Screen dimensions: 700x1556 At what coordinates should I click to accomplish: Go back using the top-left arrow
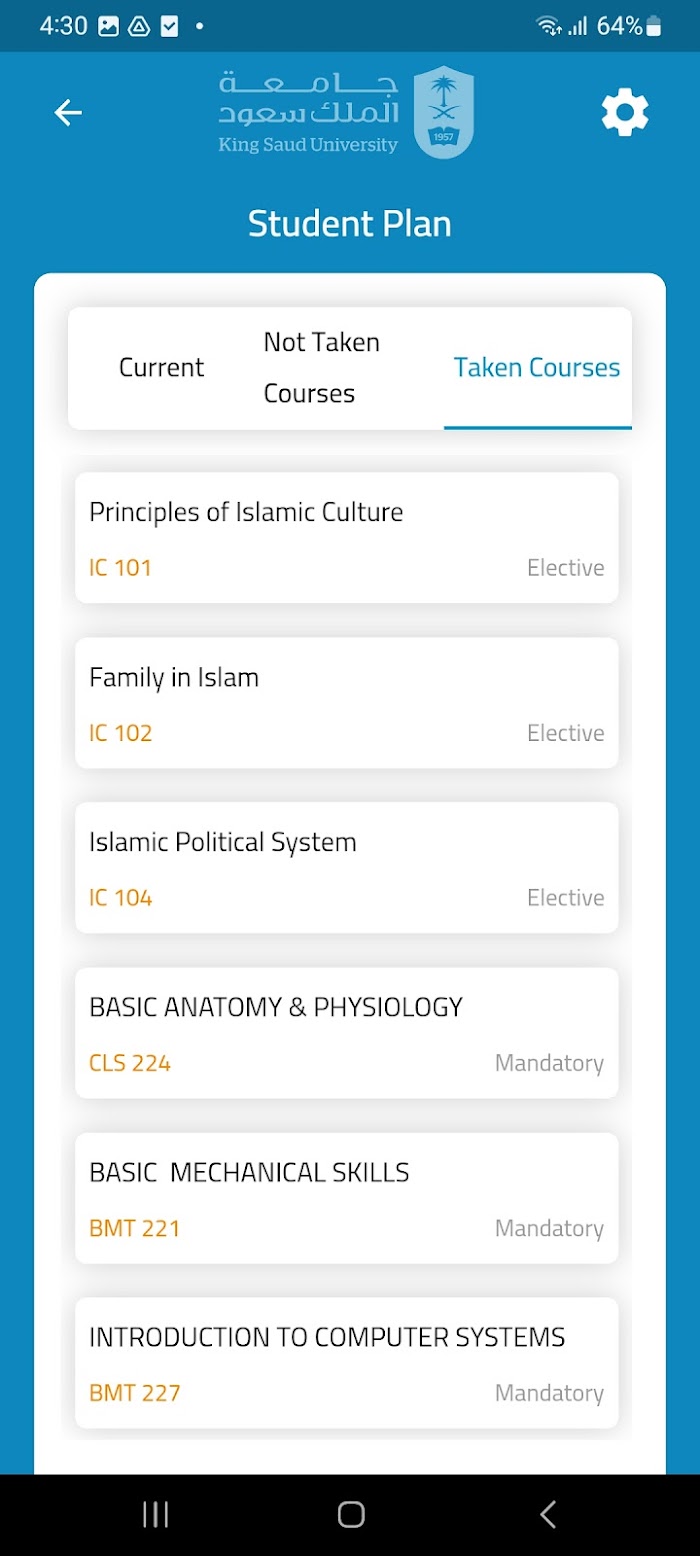point(68,113)
